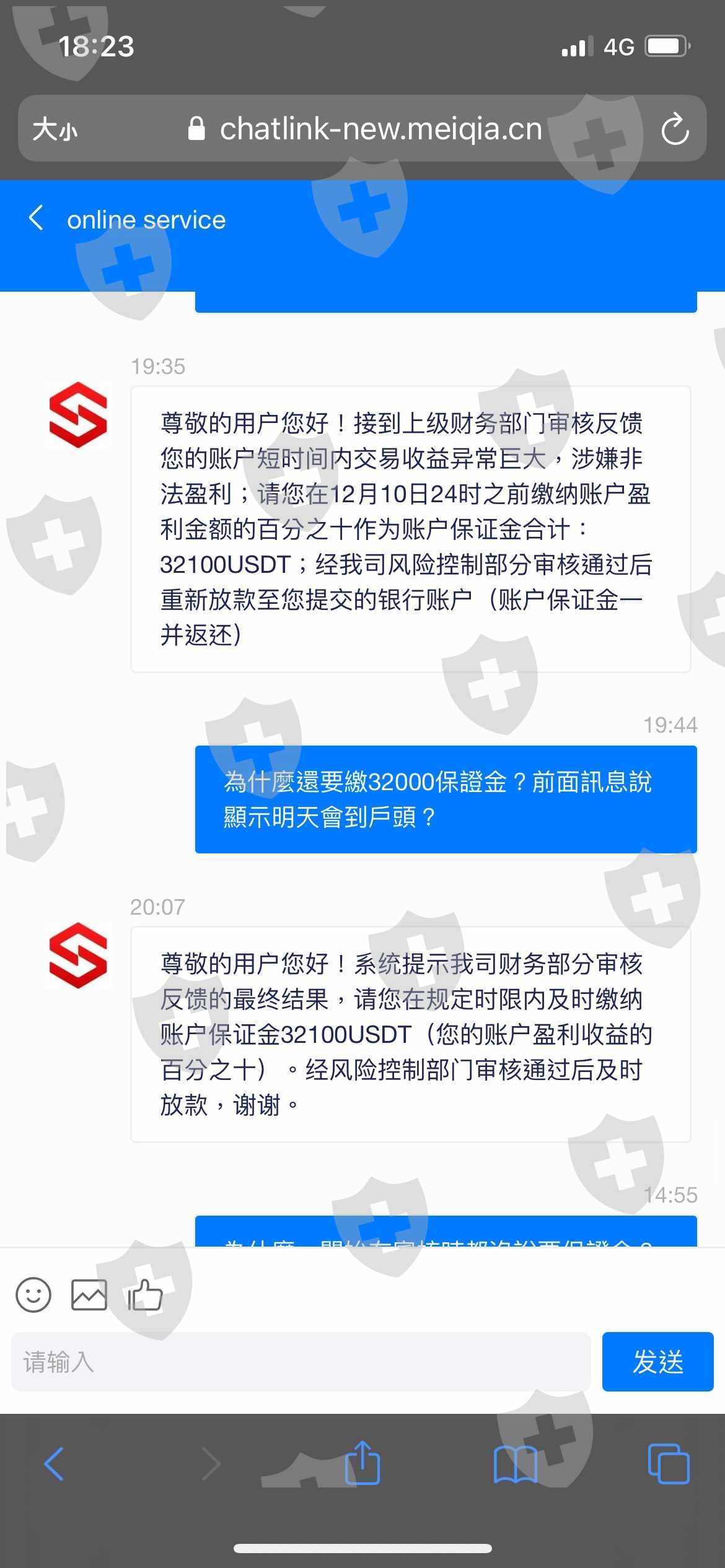Focus the 请输入 message field
Screen dimensions: 725x1568
pyautogui.click(x=301, y=1362)
